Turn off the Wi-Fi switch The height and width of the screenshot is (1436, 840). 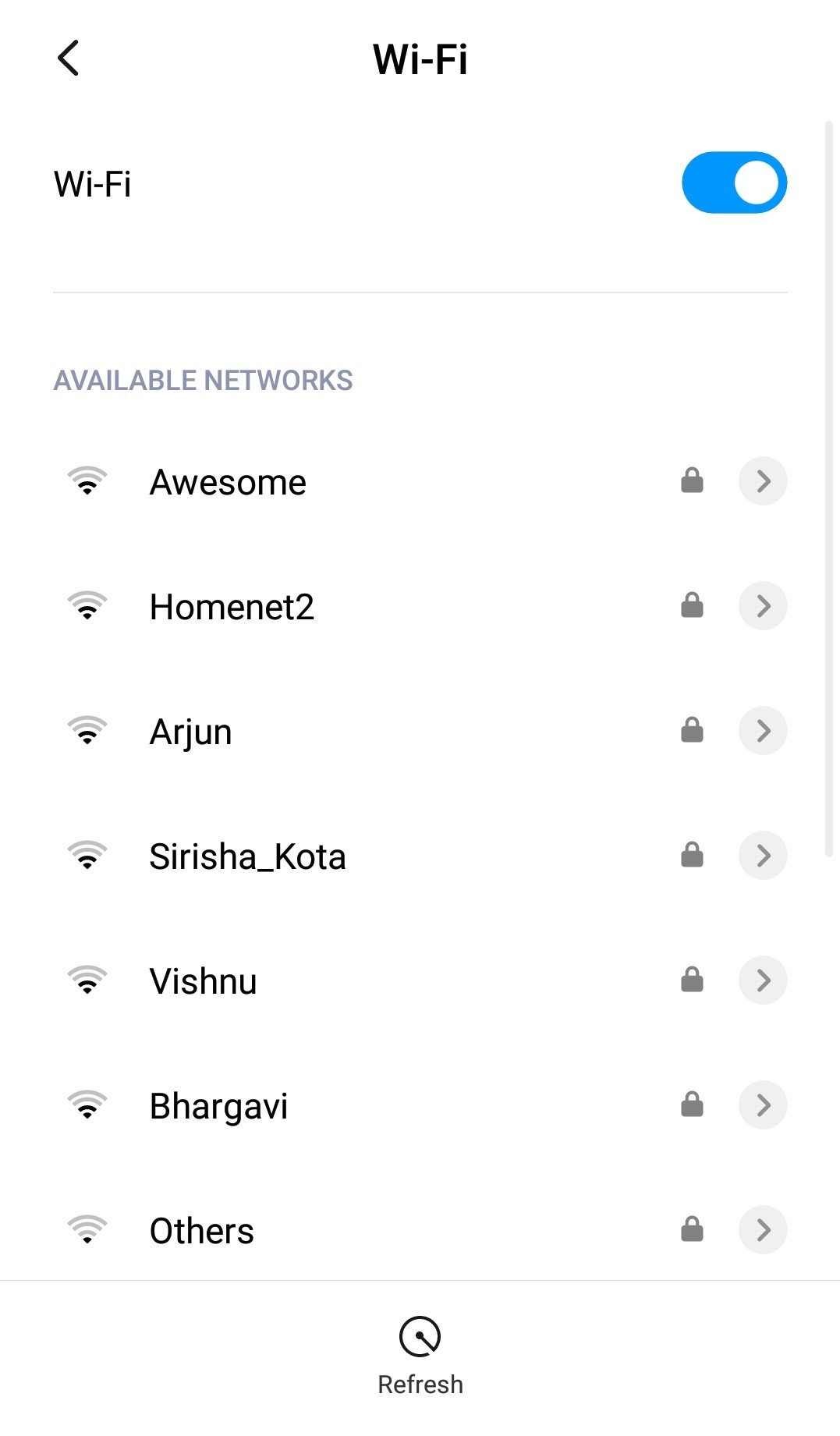click(733, 183)
